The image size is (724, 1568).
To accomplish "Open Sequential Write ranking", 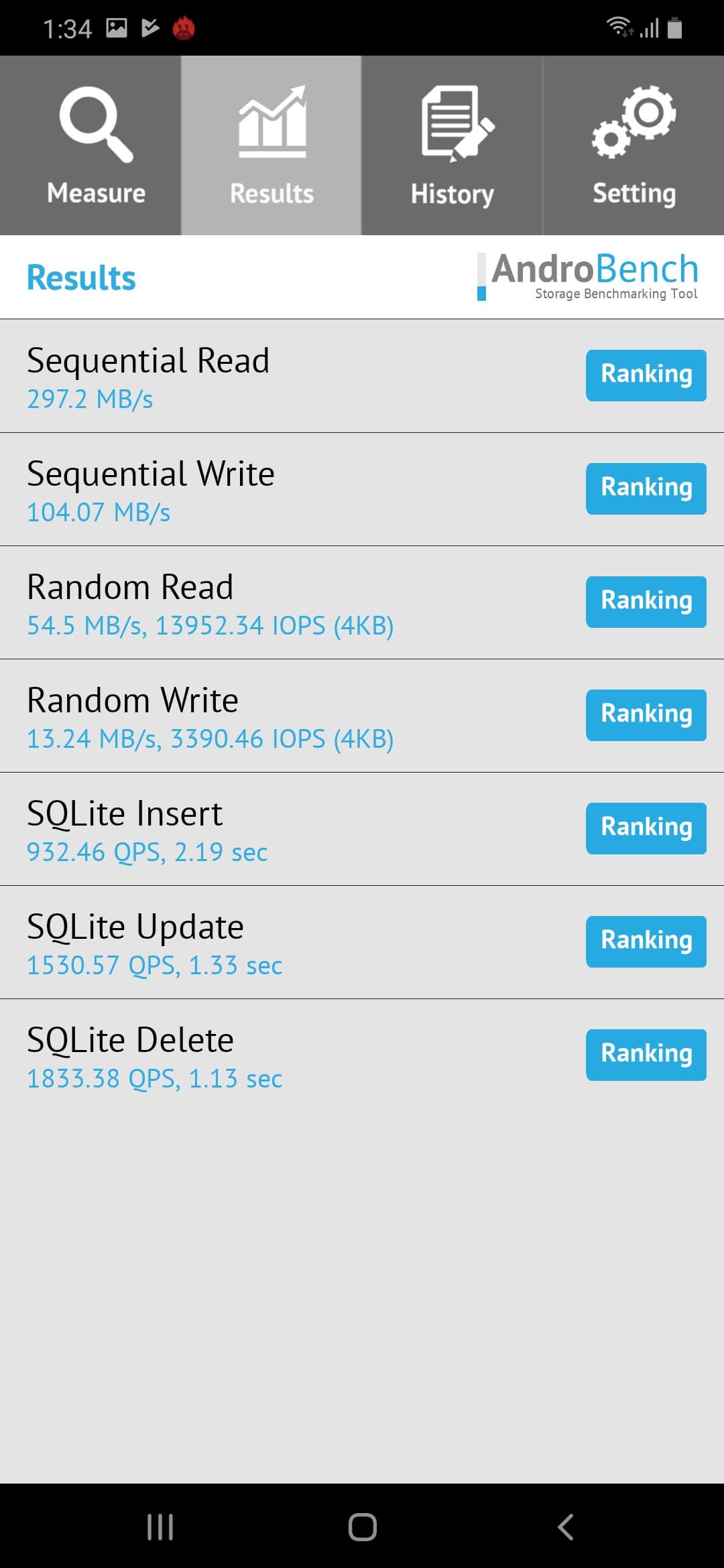I will click(x=646, y=488).
